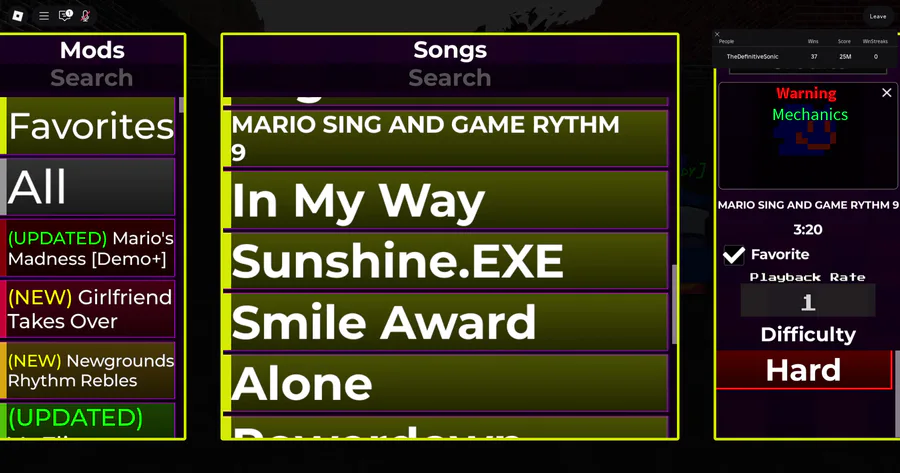Tap the Songs search field
The image size is (900, 473).
[449, 78]
